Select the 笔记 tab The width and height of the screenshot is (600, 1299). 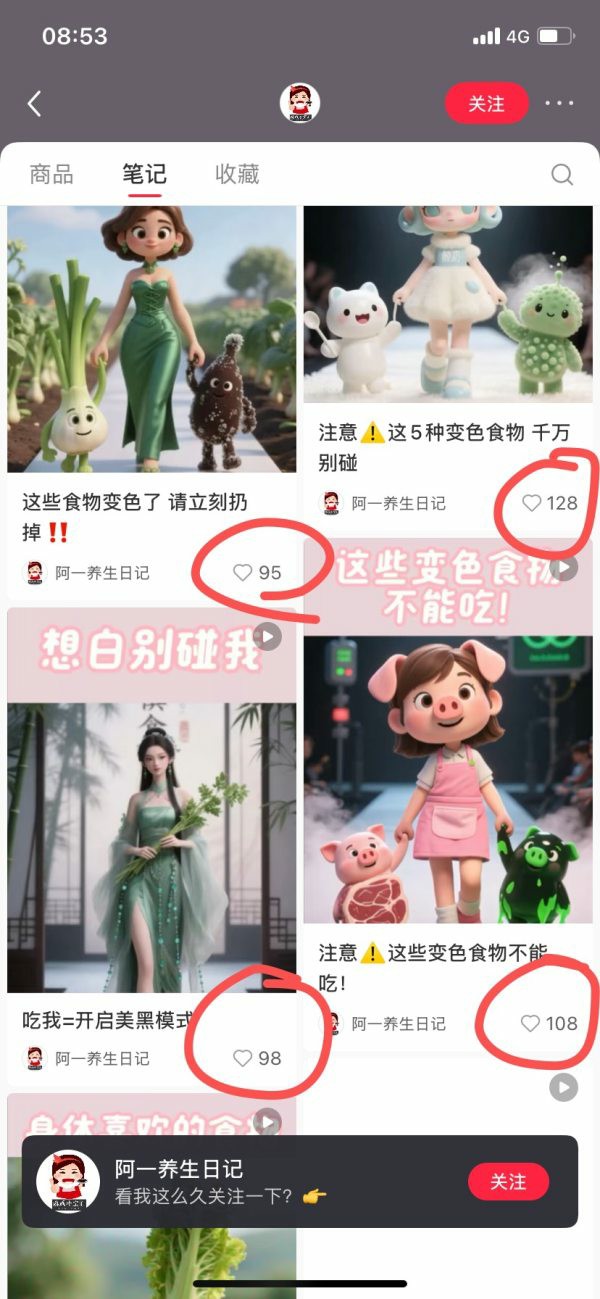[144, 174]
